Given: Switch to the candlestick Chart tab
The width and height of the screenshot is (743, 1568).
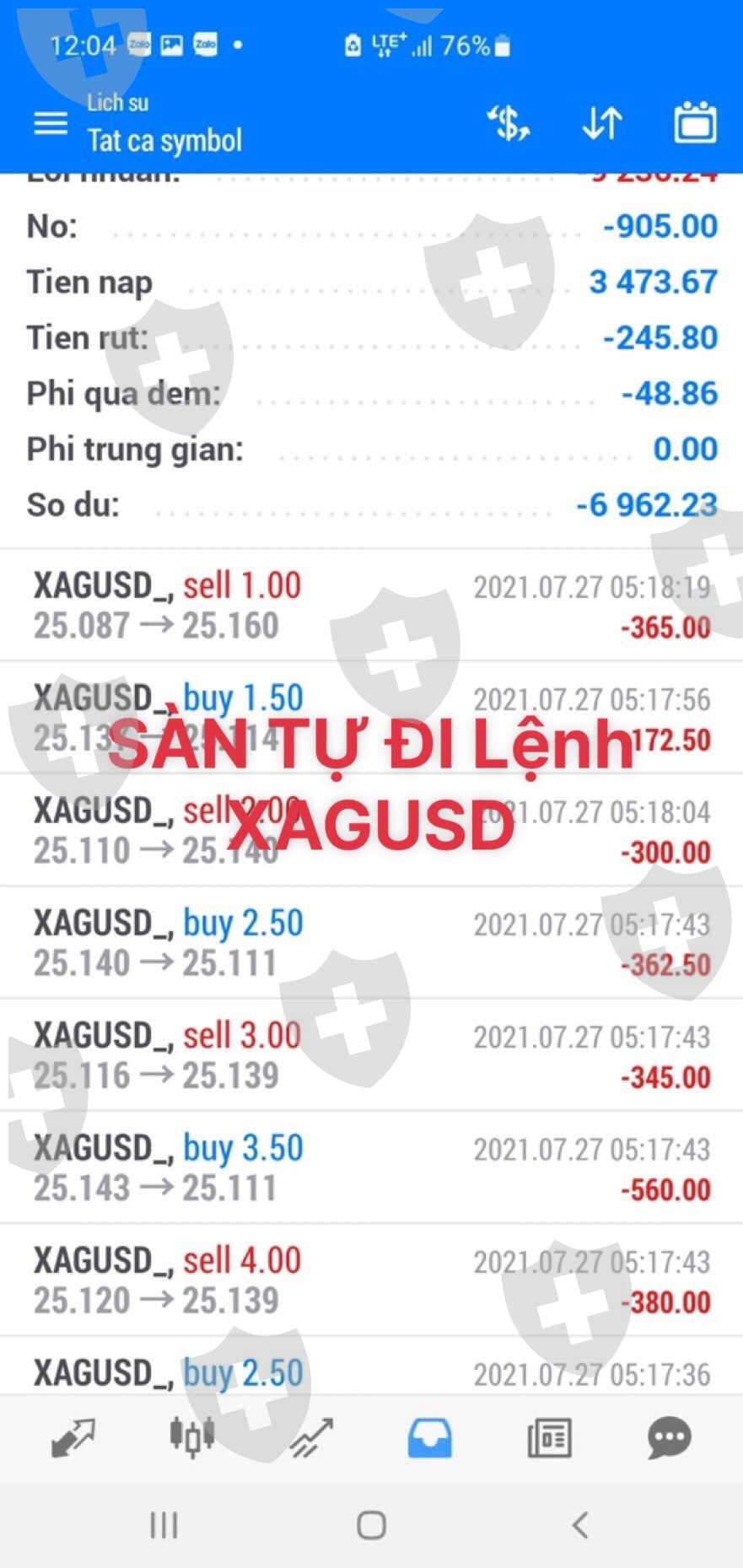Looking at the screenshot, I should pyautogui.click(x=192, y=1438).
